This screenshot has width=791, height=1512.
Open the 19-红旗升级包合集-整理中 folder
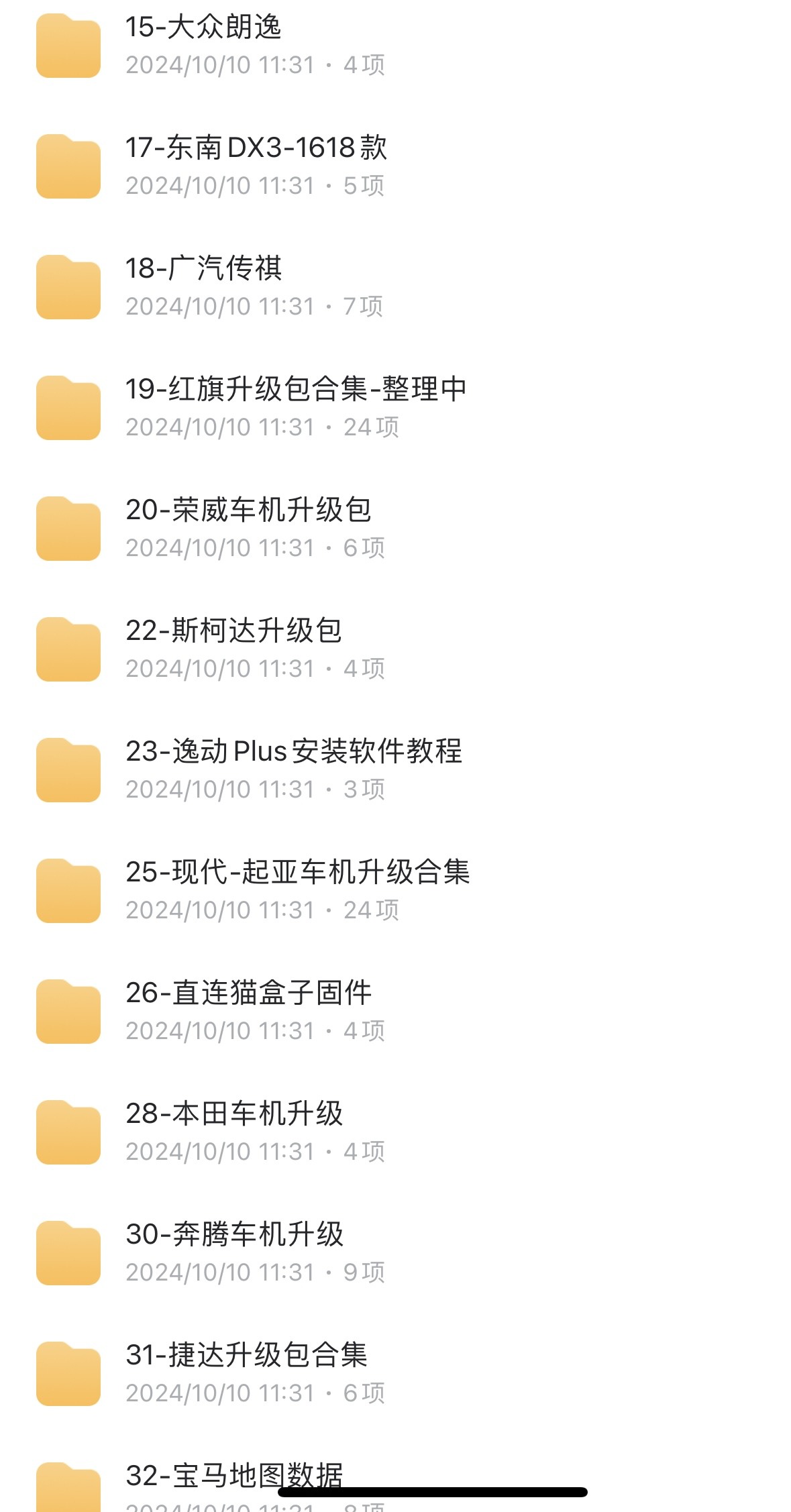click(395, 408)
